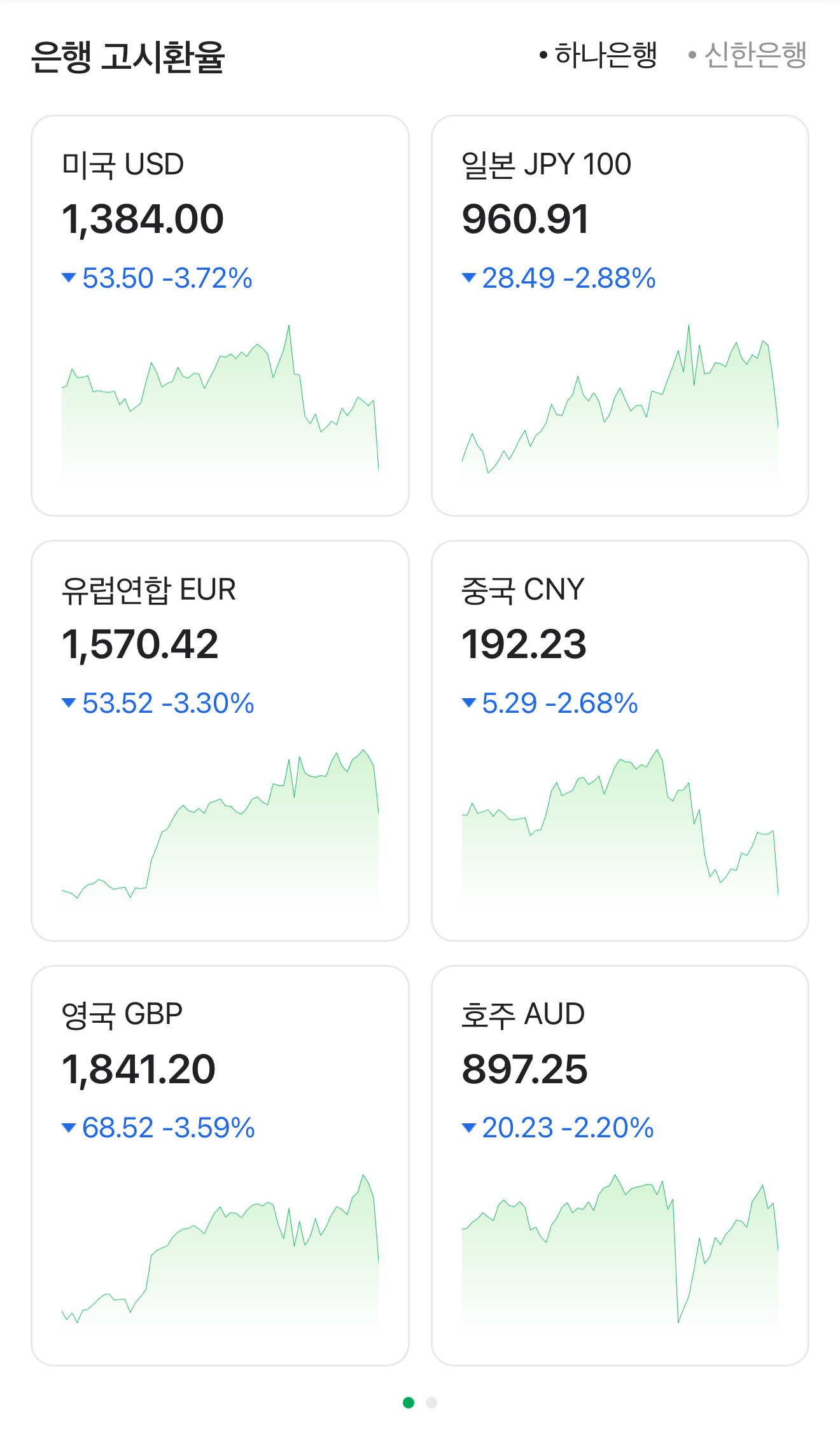Go to the second page indicator dot
Image resolution: width=840 pixels, height=1439 pixels.
click(x=431, y=1403)
